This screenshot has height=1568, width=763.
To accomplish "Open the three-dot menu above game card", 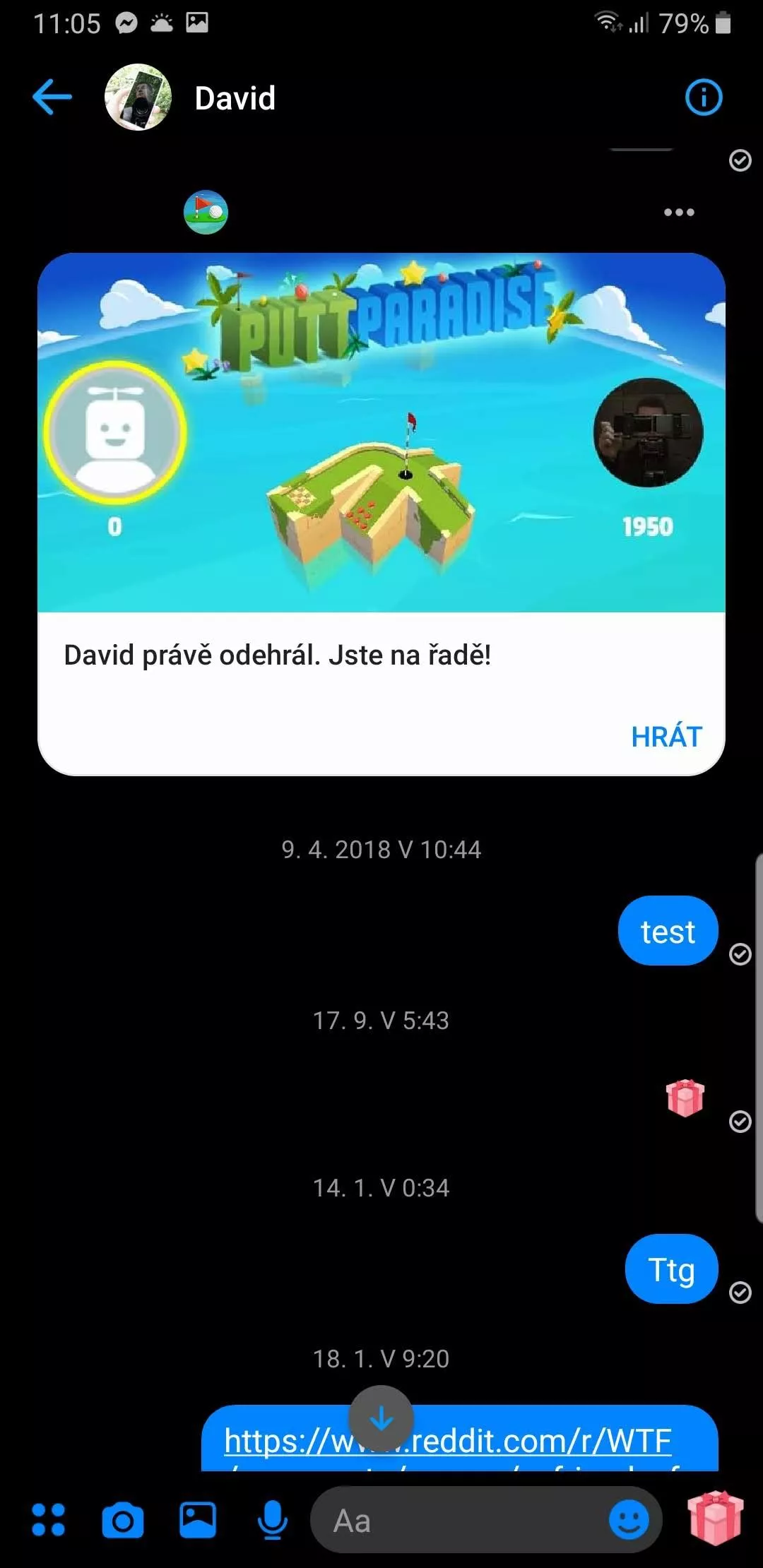I will 679,212.
